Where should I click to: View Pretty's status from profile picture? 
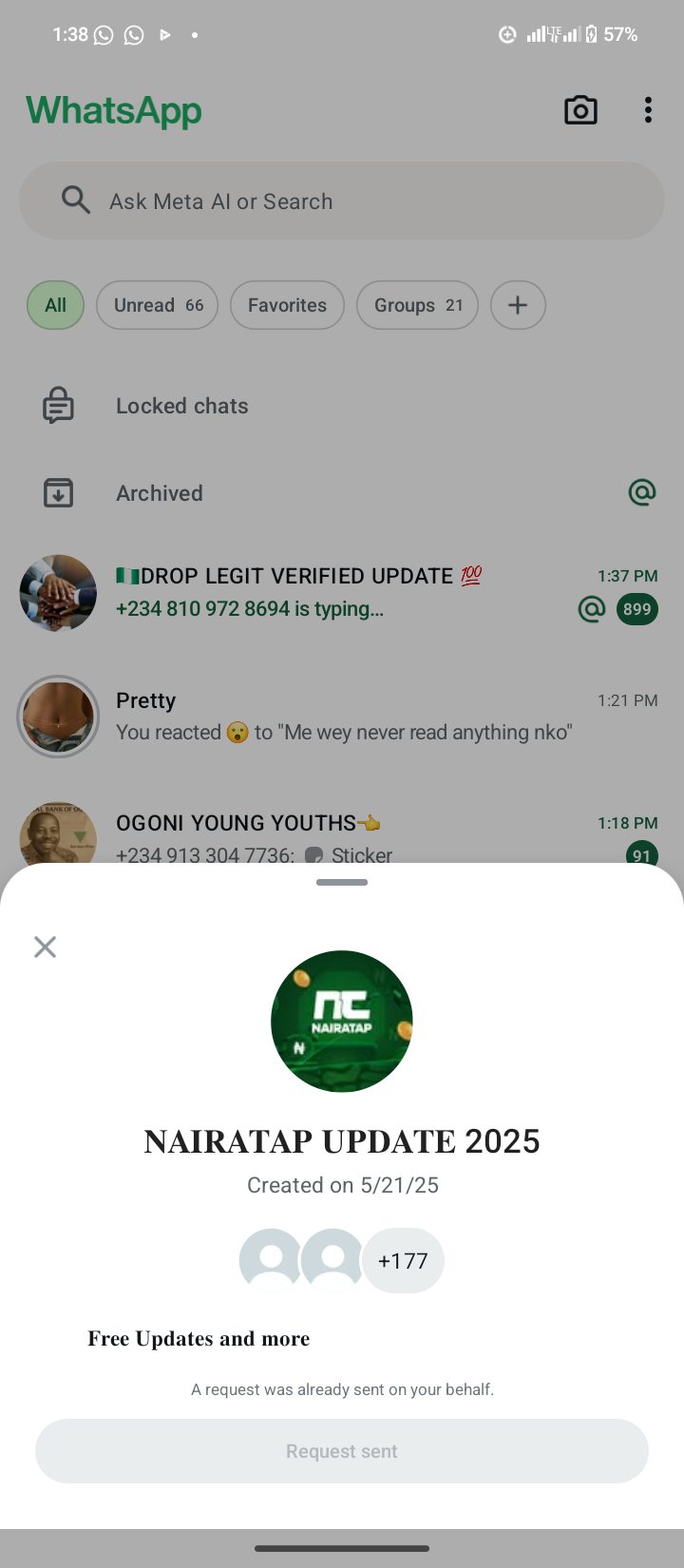coord(58,717)
